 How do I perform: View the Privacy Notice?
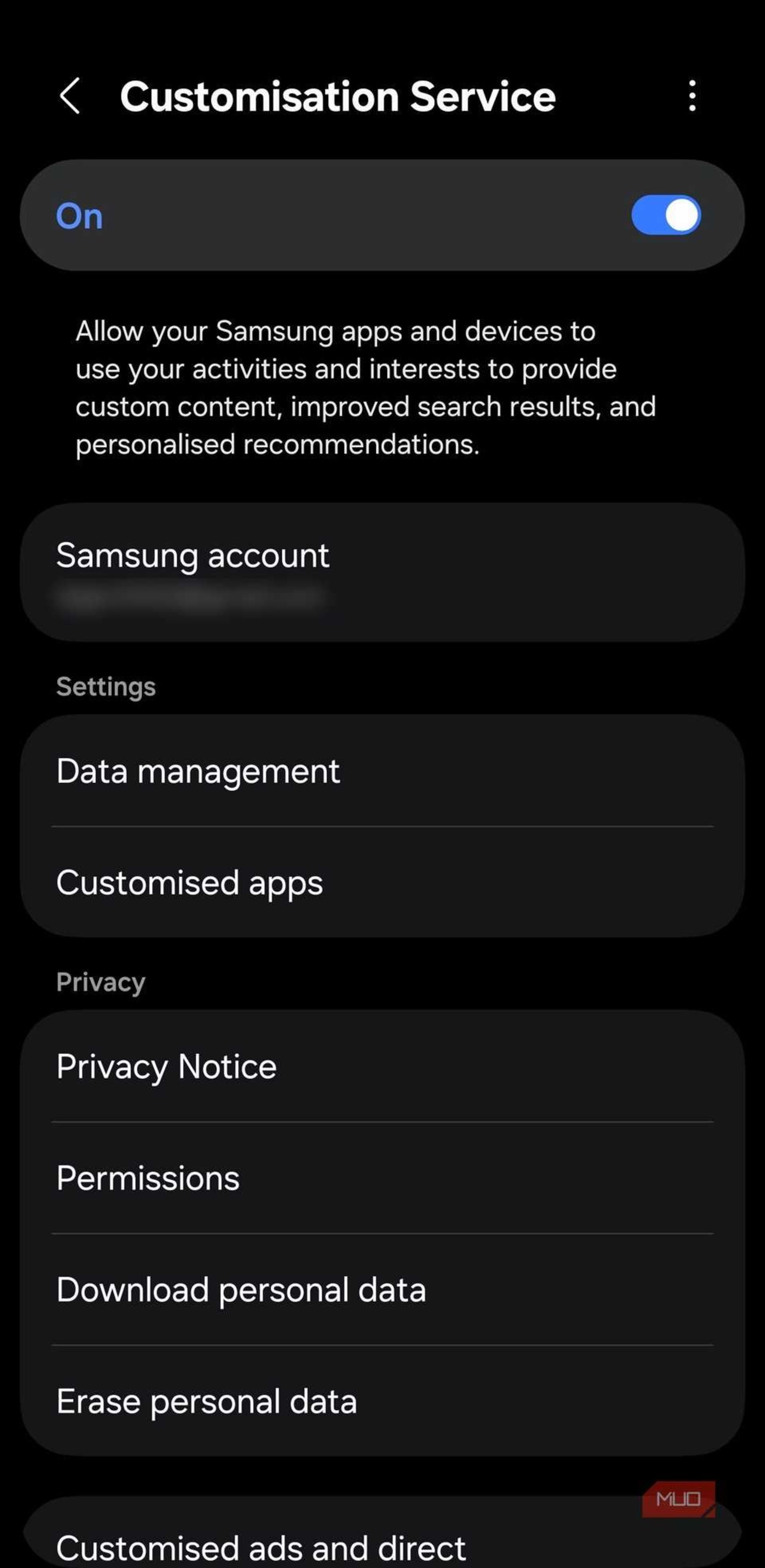(382, 1067)
